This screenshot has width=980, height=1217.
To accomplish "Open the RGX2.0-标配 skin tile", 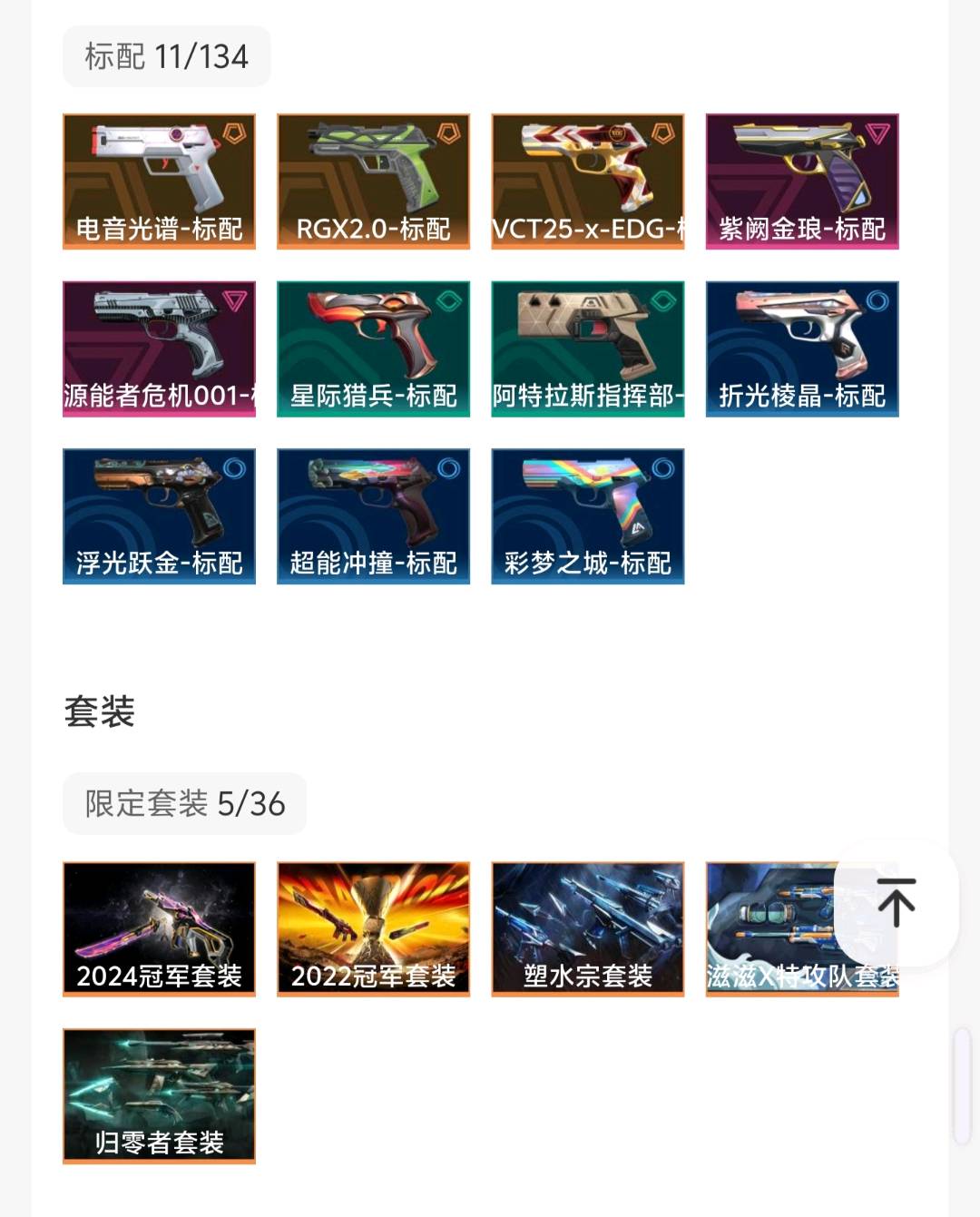I will [x=373, y=181].
